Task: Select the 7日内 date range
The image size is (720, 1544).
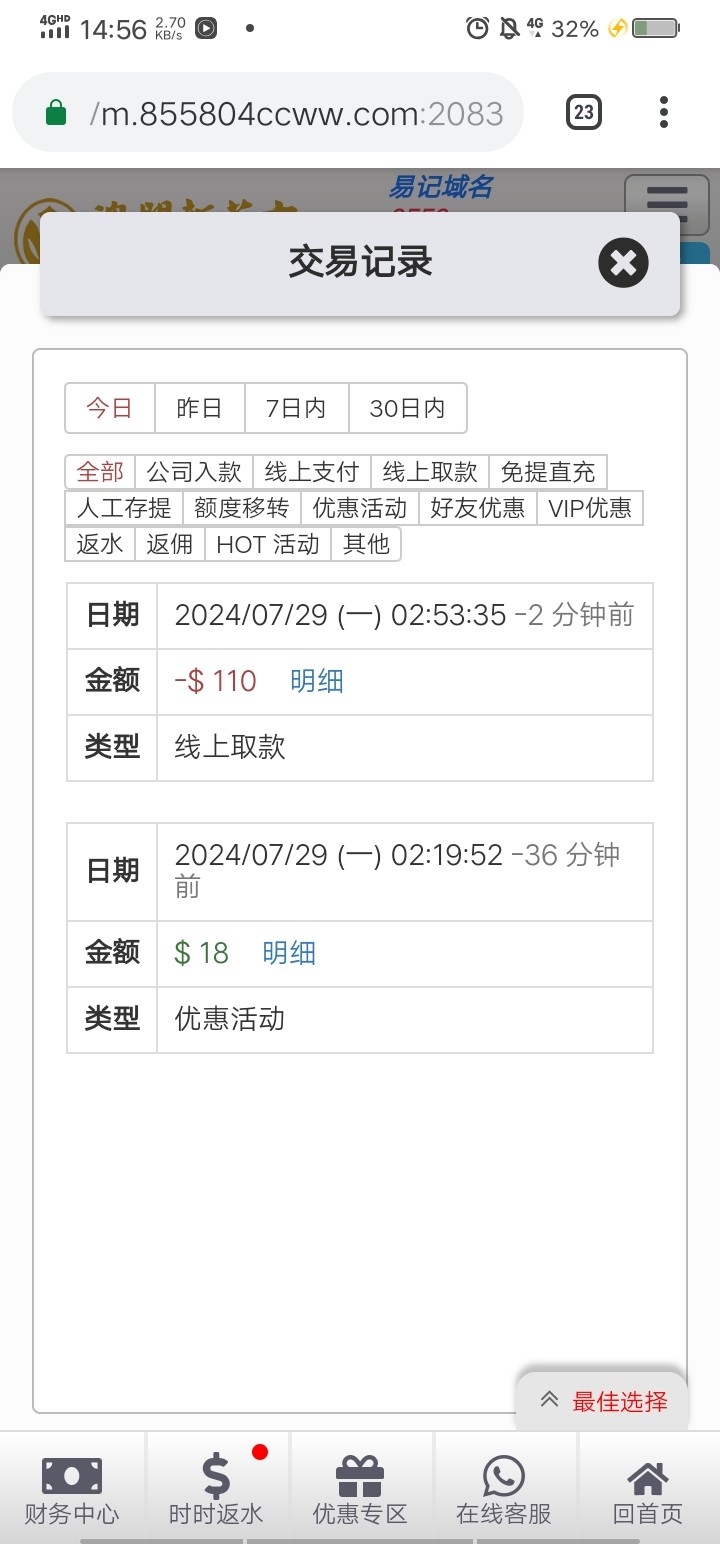Action: point(296,408)
